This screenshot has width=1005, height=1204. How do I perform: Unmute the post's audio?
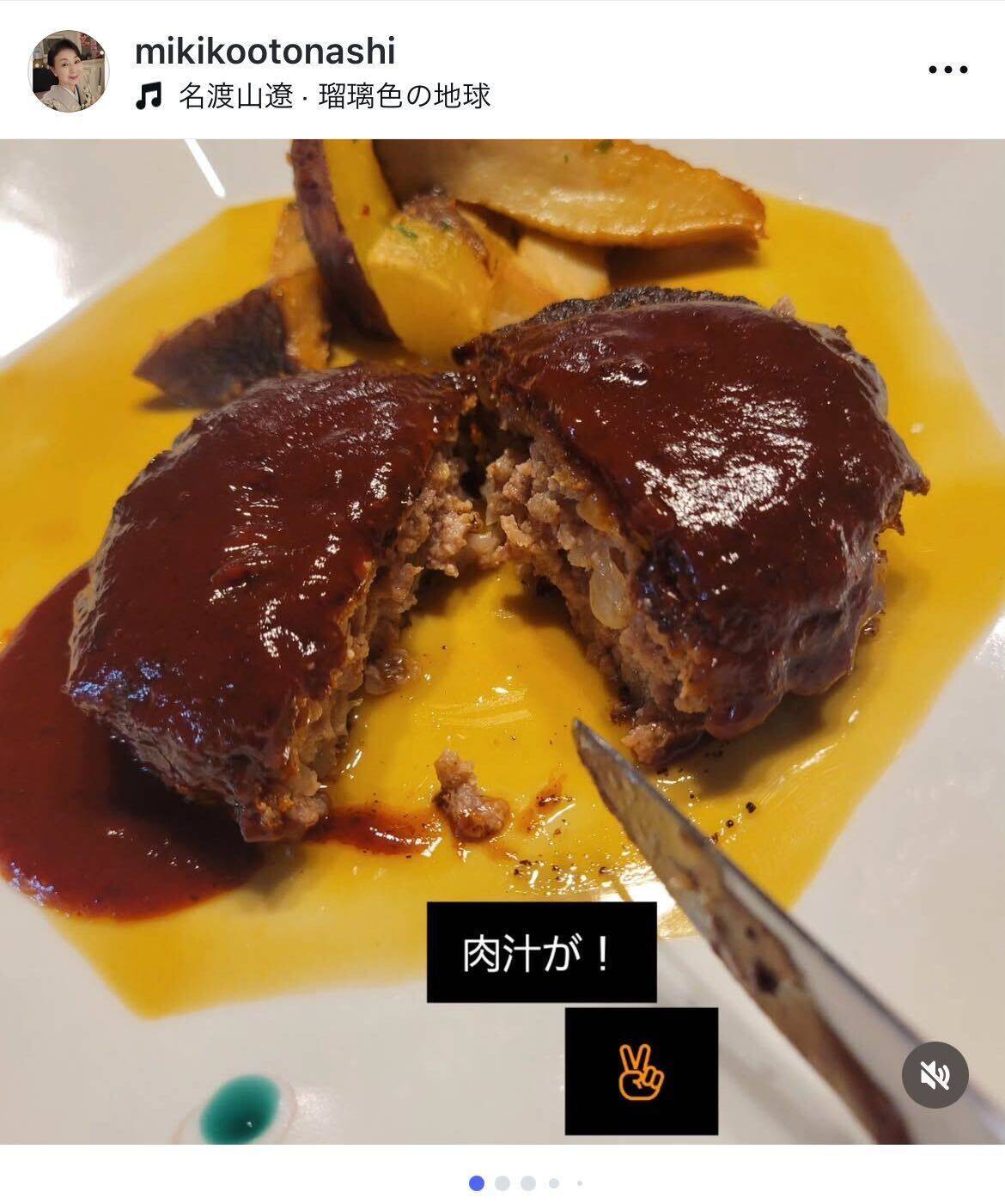coord(935,1074)
